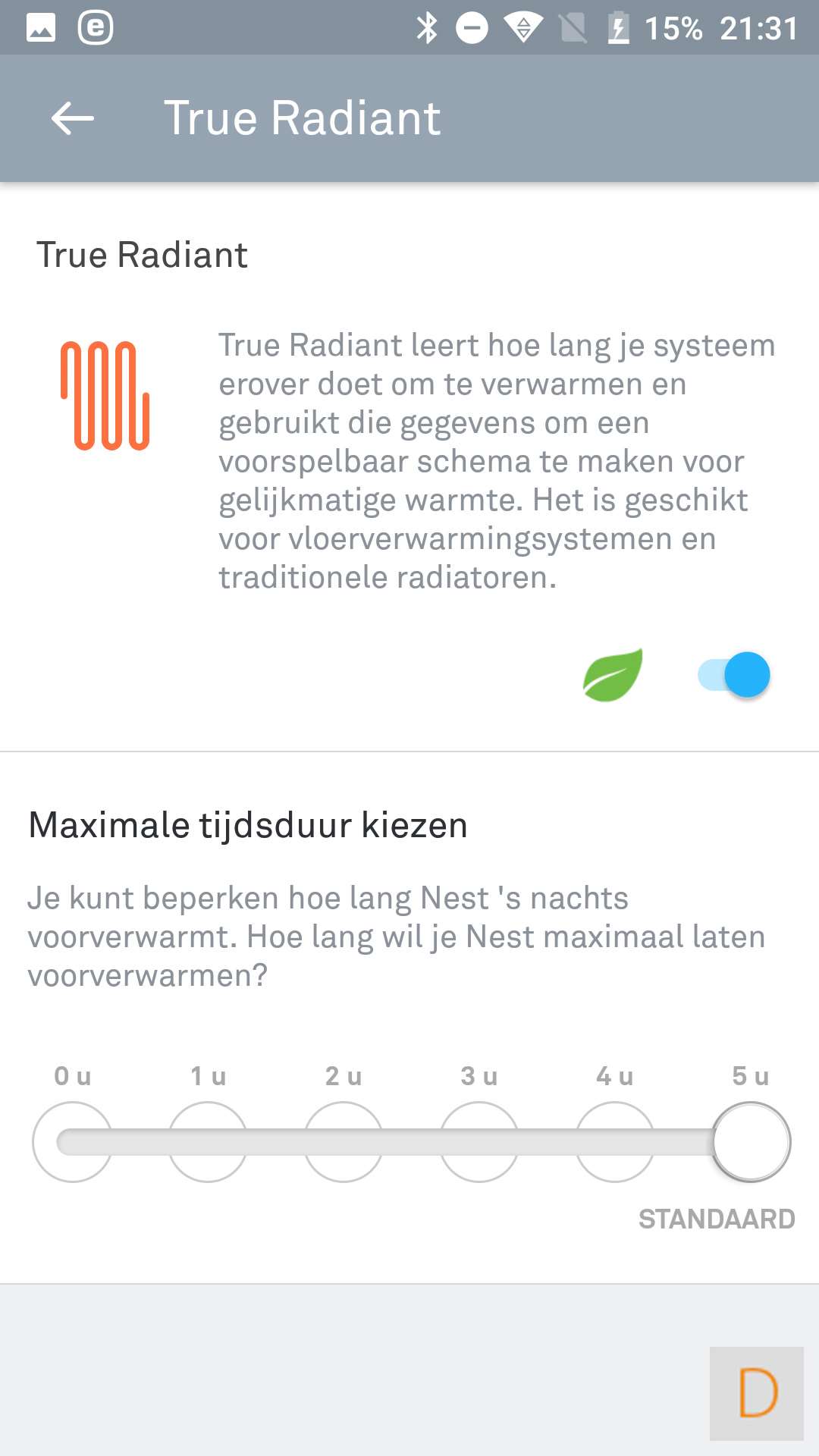Viewport: 819px width, 1456px height.
Task: Set maximum preheat duration to 0 u
Action: coord(73,1141)
